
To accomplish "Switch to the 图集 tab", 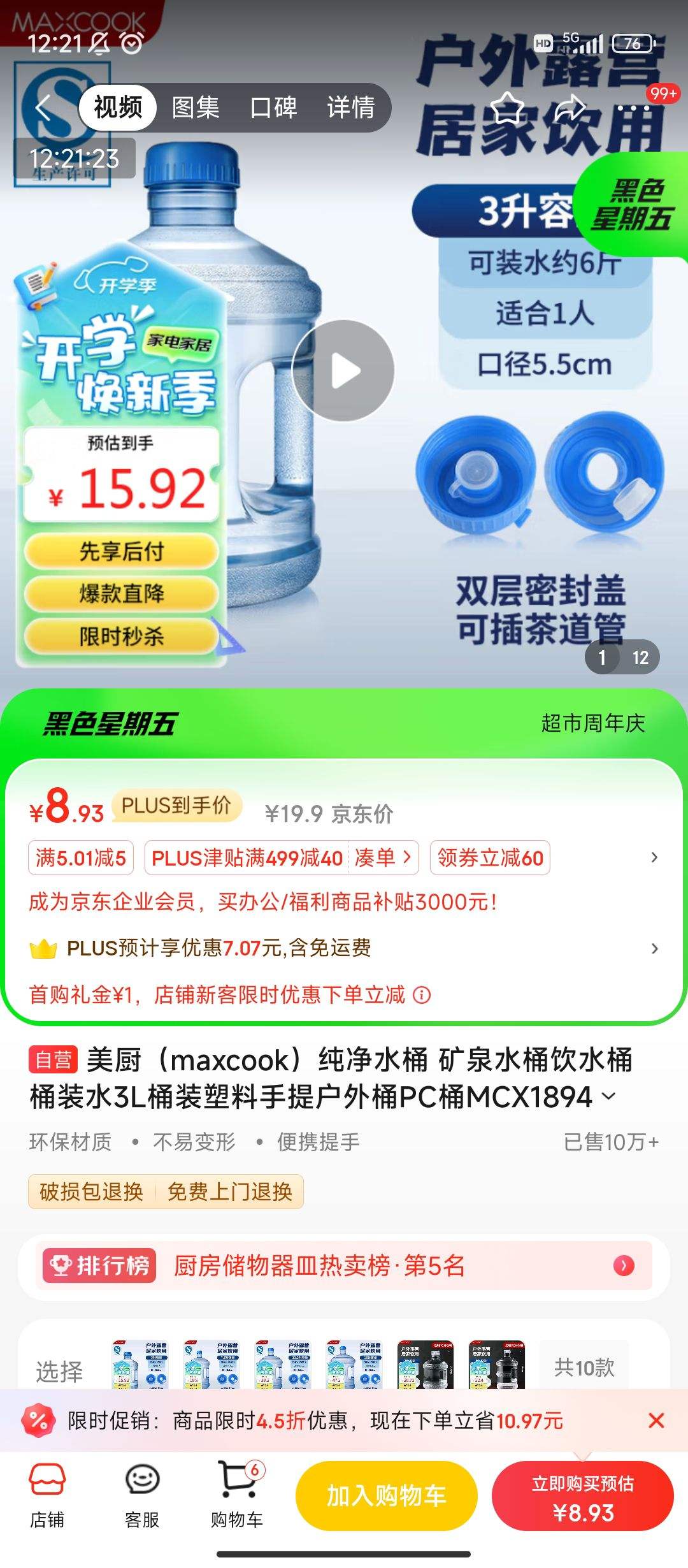I will click(194, 107).
